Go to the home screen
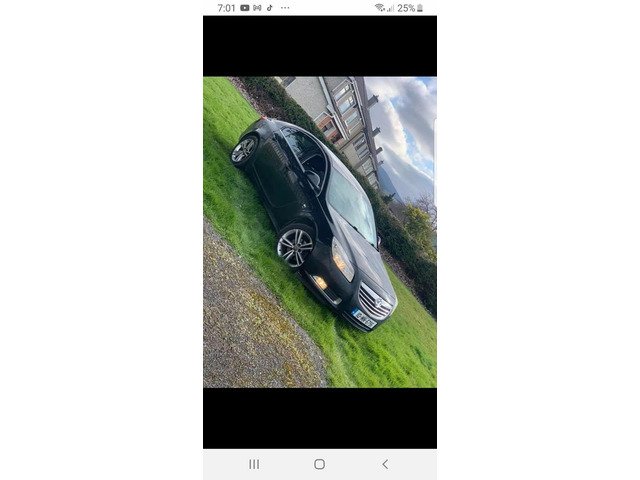Viewport: 640px width, 480px height. point(320,464)
